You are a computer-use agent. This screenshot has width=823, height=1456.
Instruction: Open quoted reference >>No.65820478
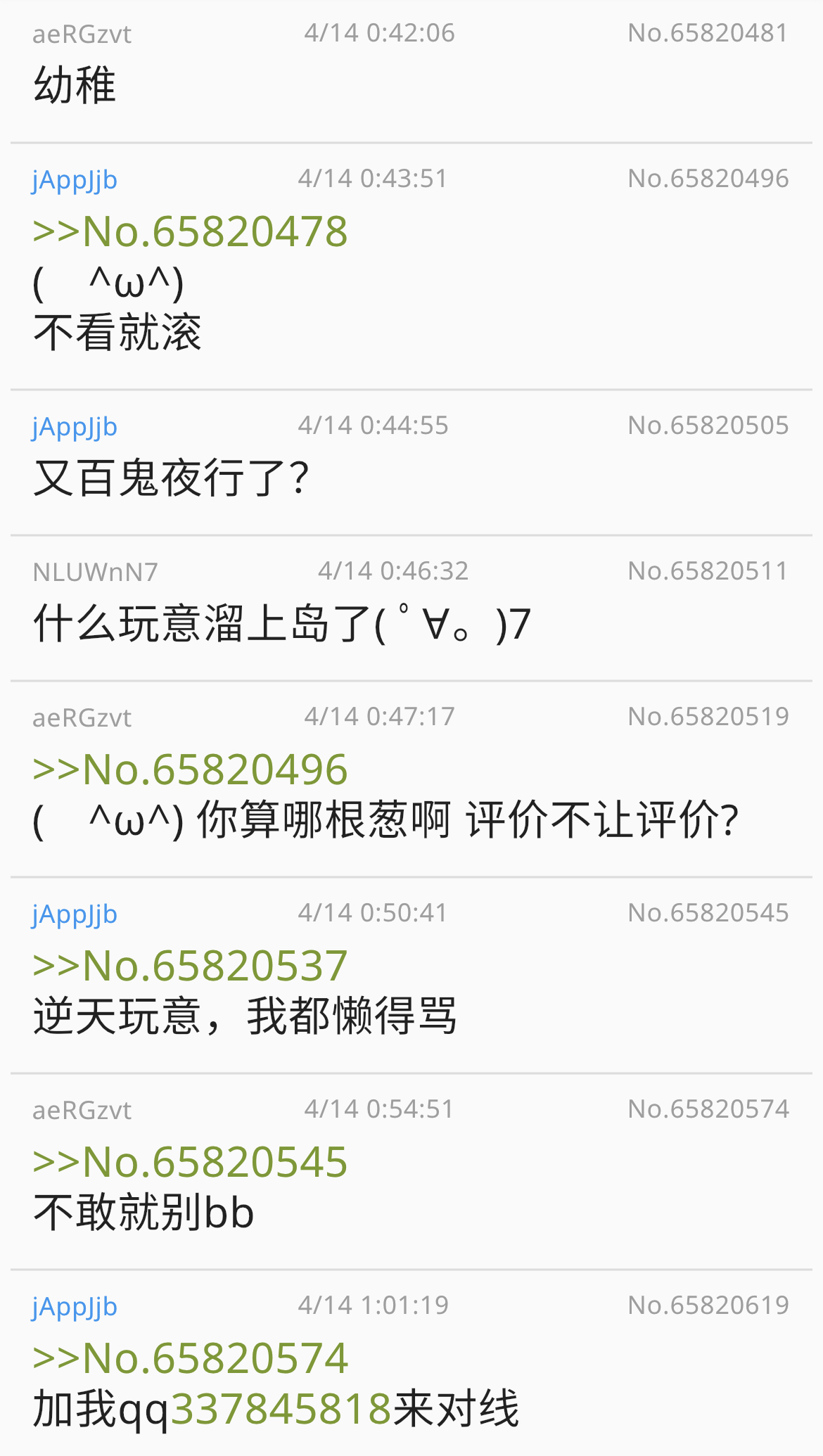coord(190,231)
